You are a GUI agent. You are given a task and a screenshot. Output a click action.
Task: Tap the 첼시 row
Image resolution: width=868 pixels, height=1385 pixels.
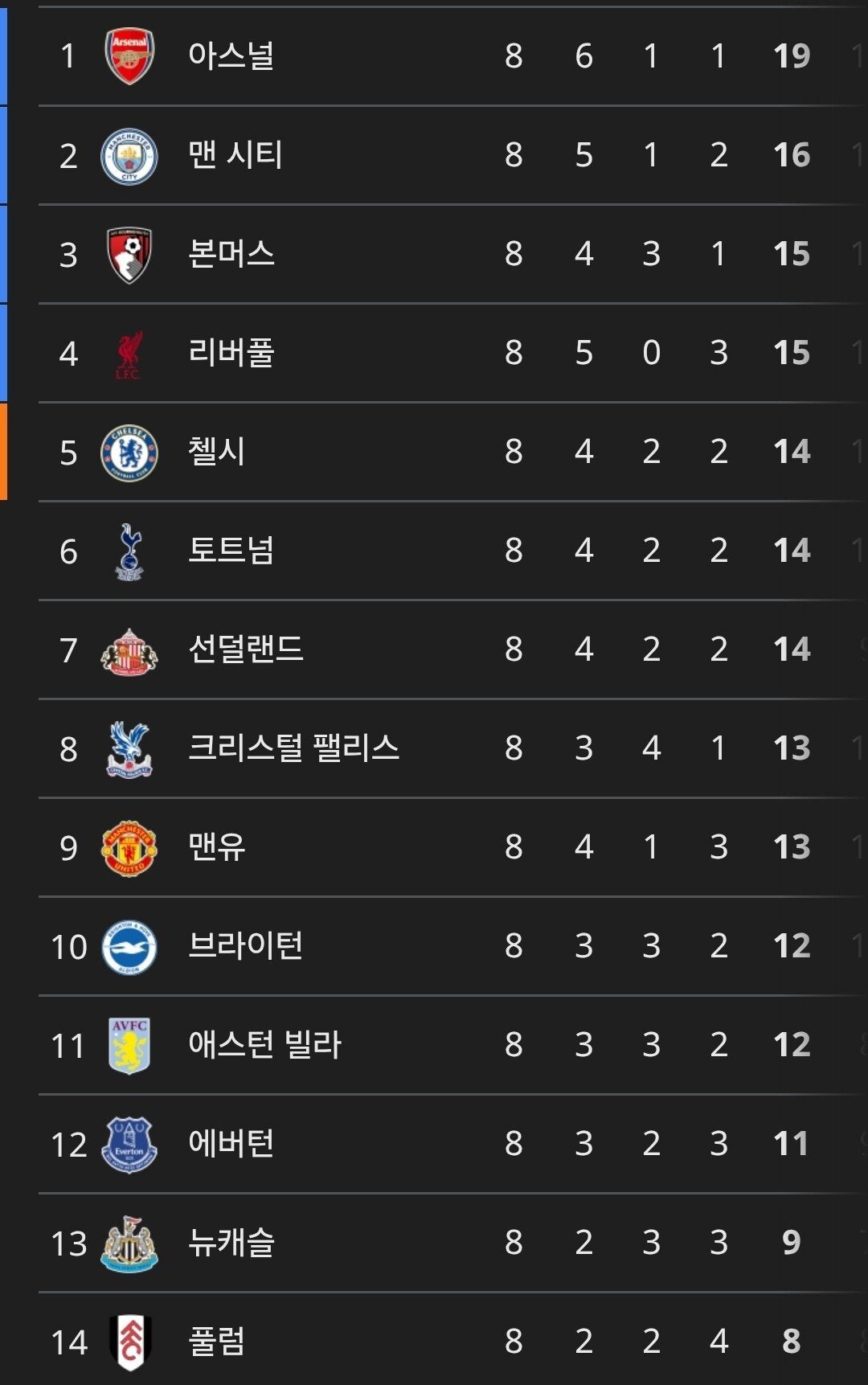click(x=216, y=452)
